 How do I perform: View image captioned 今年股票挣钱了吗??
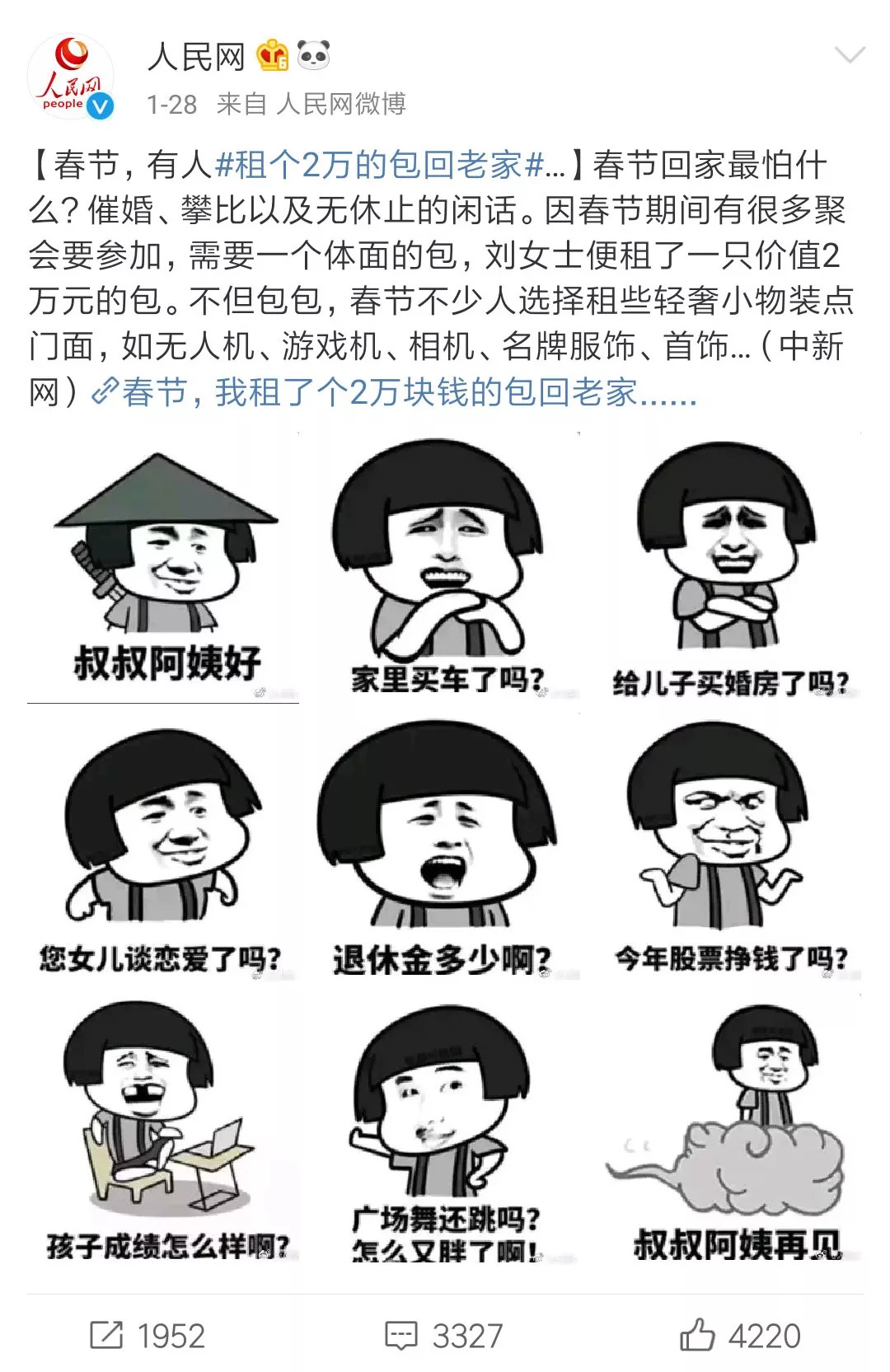[729, 849]
